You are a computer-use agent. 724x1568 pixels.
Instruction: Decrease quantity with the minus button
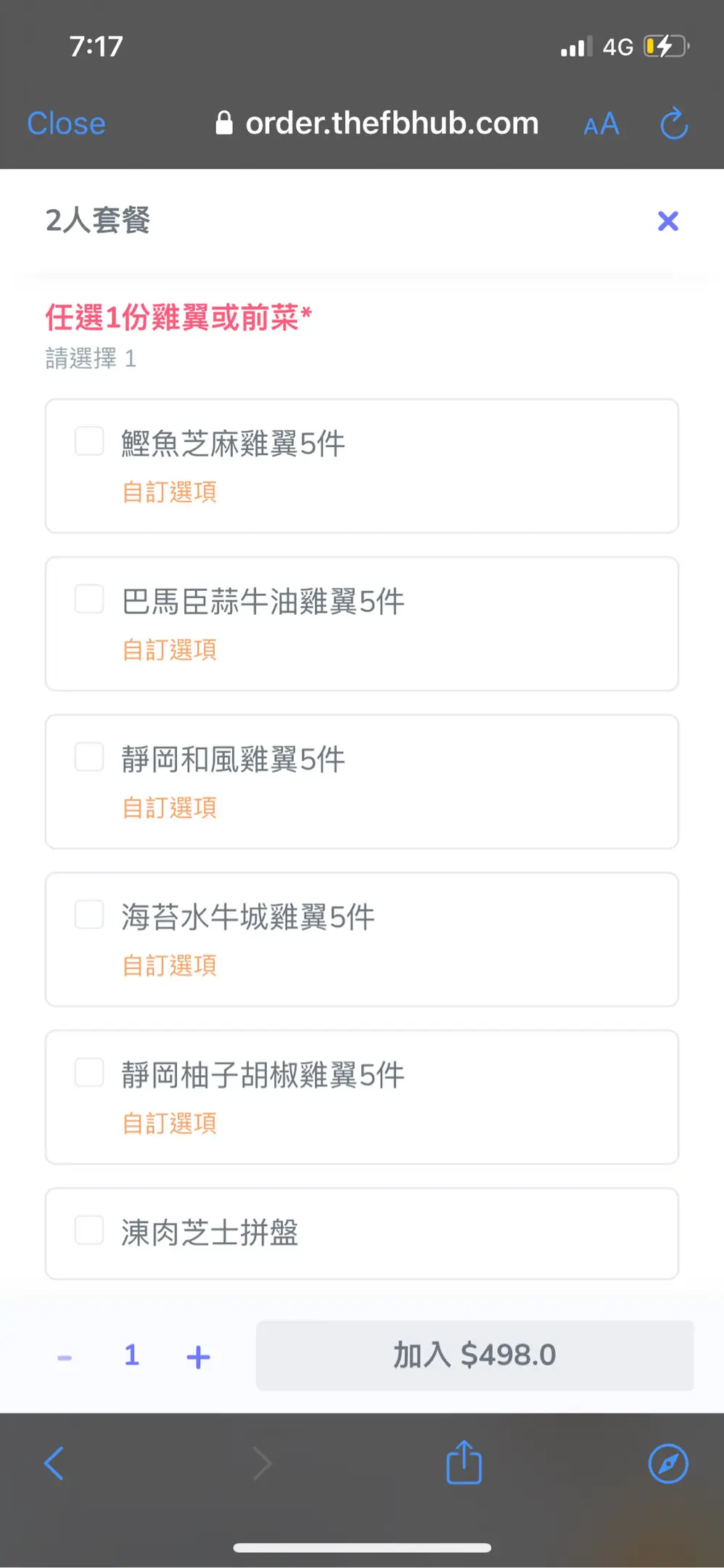pos(65,1357)
